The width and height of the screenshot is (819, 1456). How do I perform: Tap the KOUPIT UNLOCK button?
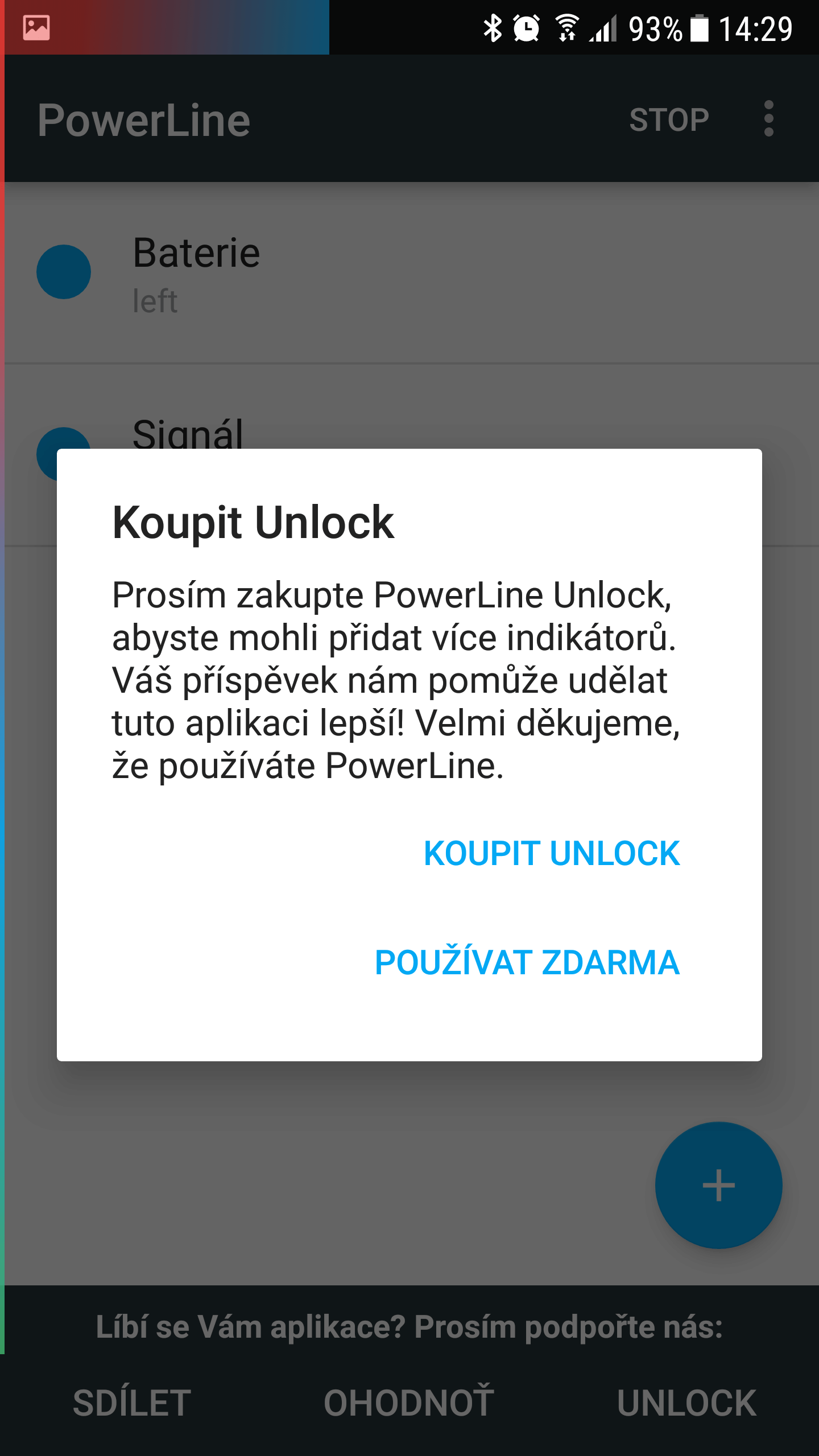[x=551, y=854]
